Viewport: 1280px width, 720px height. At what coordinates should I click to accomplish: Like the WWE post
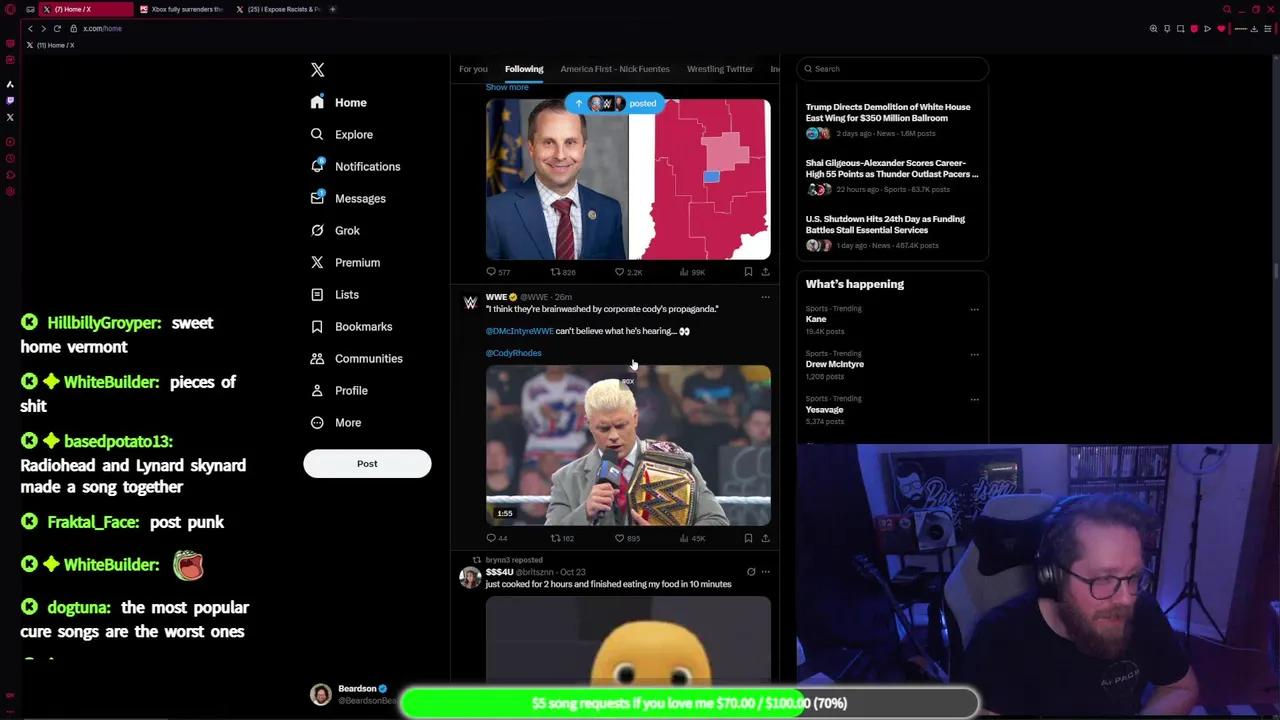coord(620,538)
